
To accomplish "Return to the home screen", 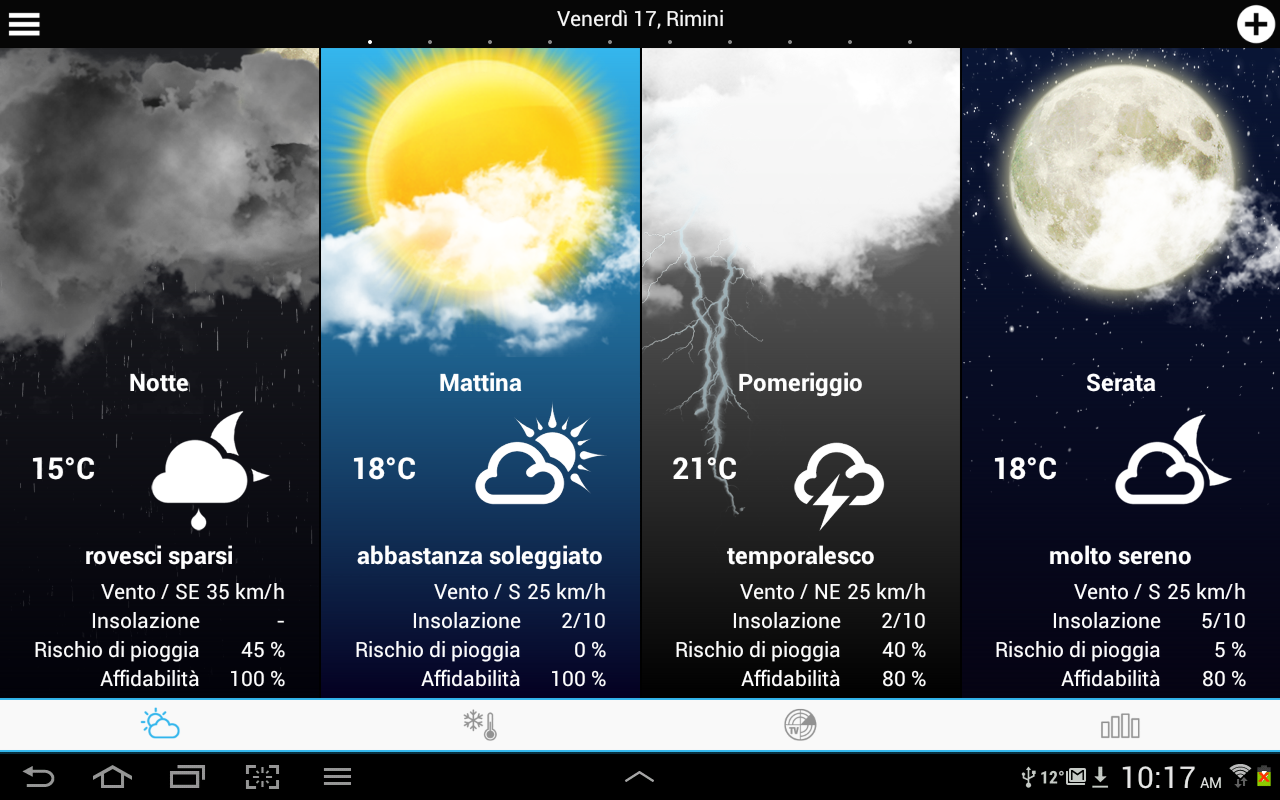I will (x=112, y=777).
